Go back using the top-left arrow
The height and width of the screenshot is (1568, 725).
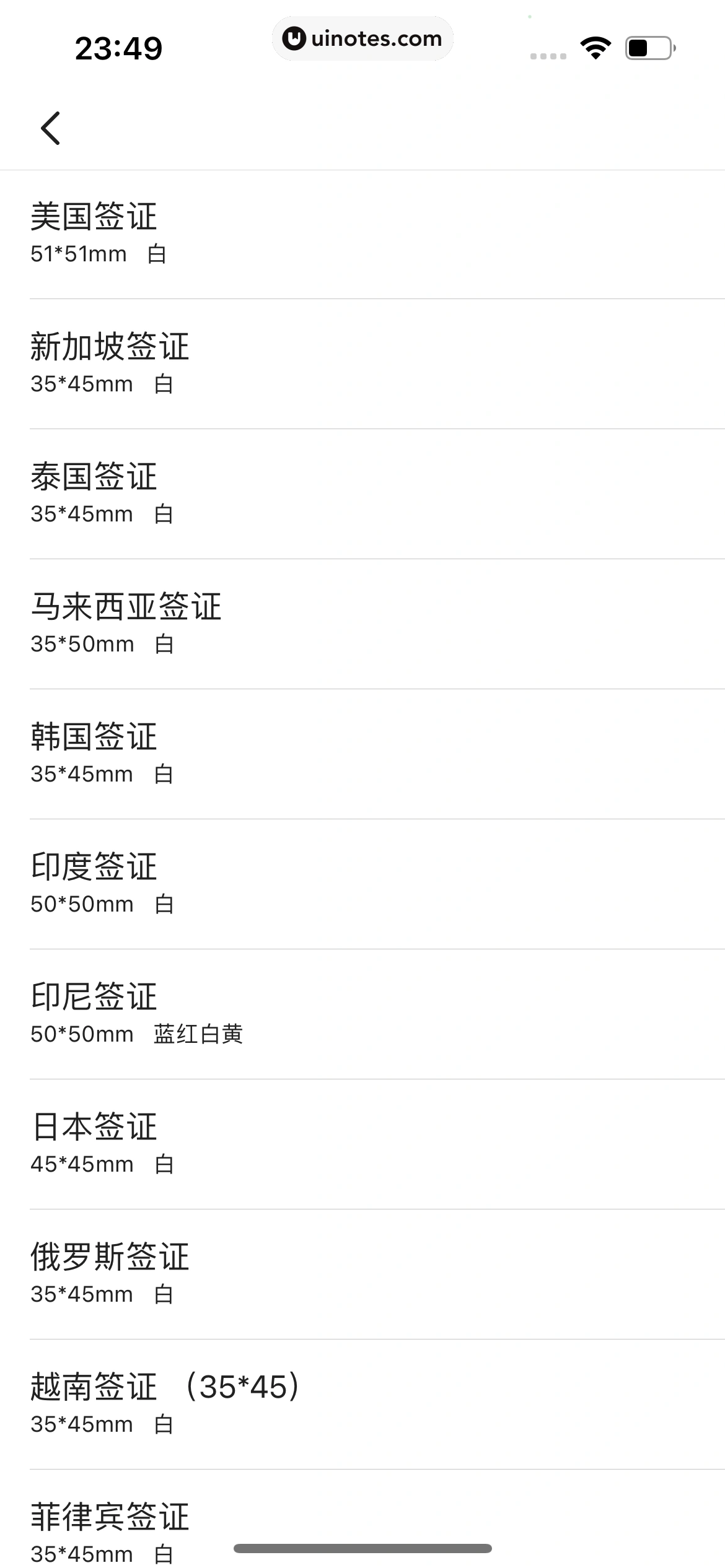tap(51, 128)
